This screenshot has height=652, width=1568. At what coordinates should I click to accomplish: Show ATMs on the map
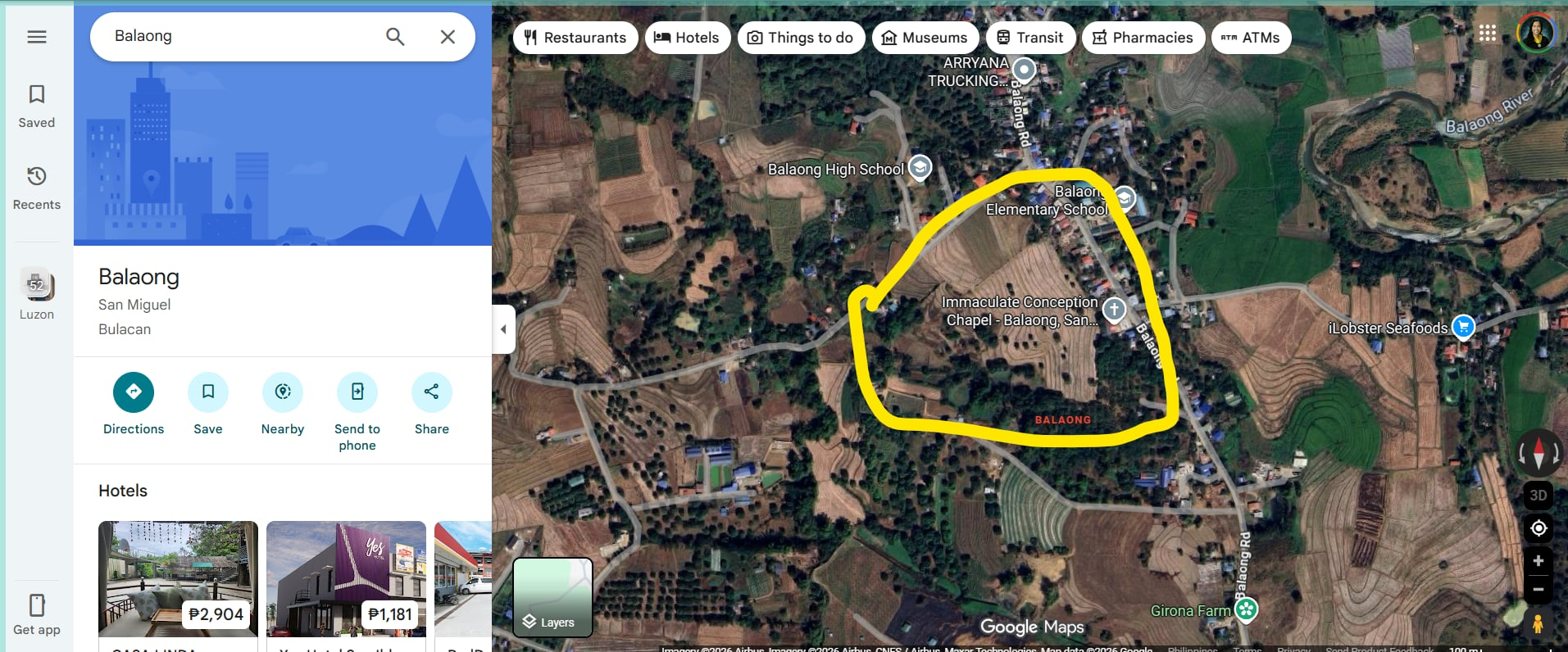point(1251,38)
